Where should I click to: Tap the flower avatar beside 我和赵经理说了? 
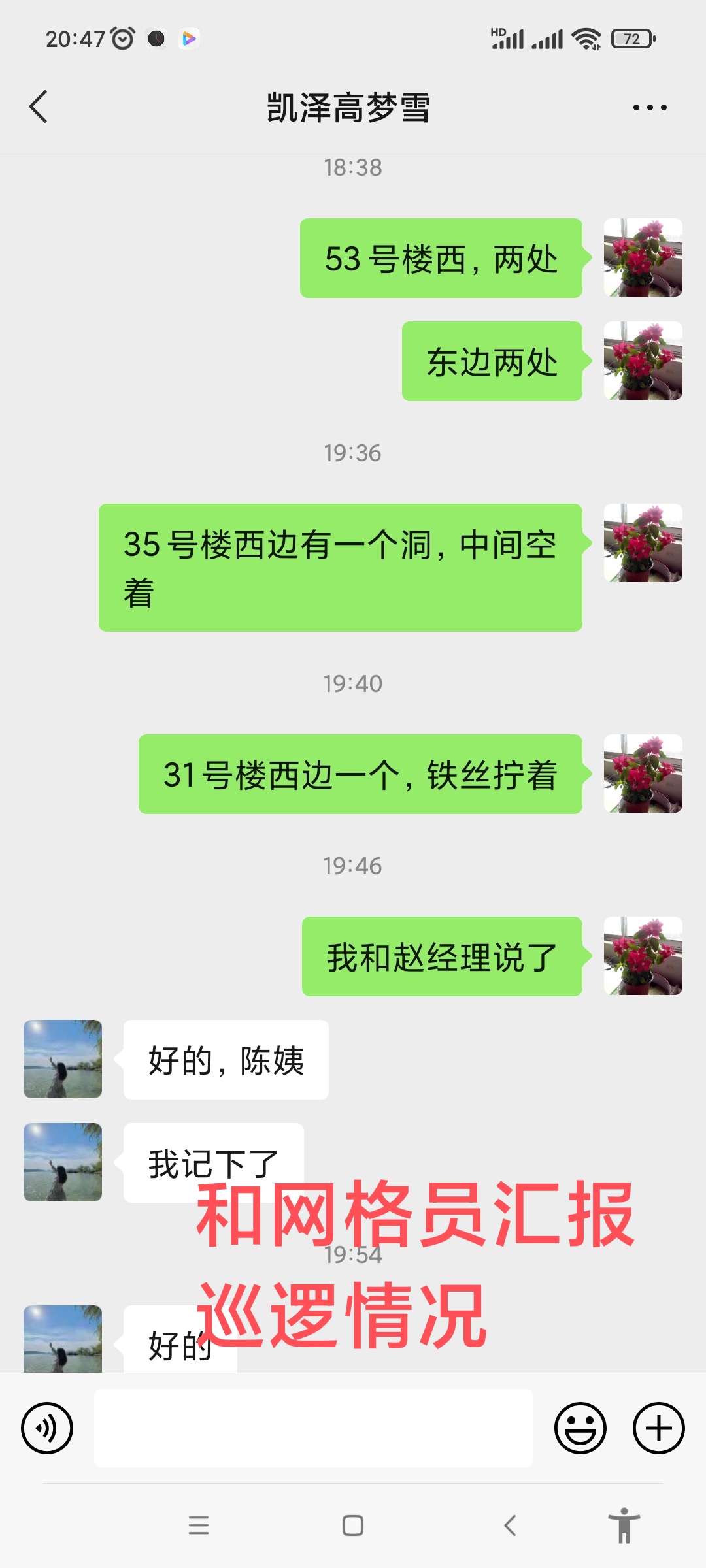tap(643, 956)
